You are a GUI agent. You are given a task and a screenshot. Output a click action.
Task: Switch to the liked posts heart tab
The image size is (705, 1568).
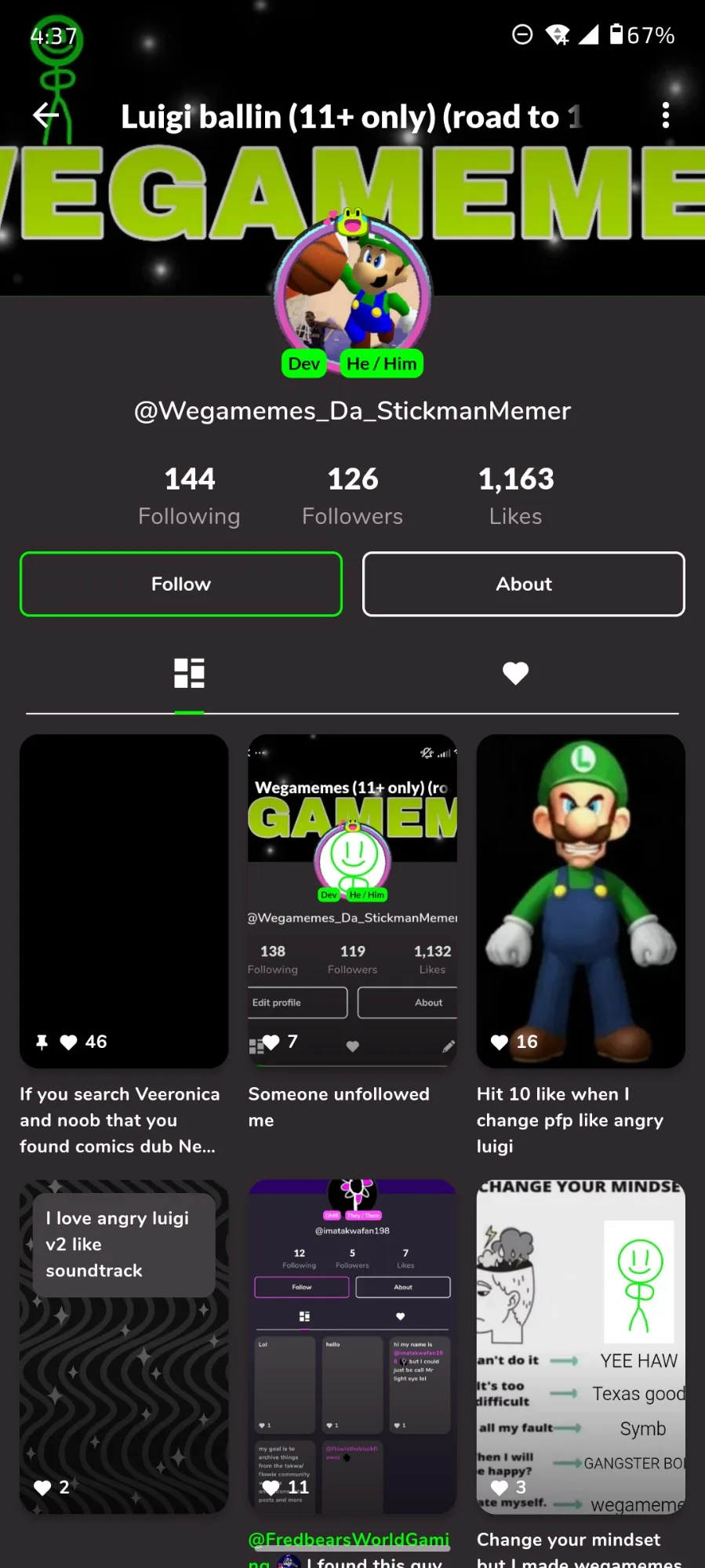[515, 673]
